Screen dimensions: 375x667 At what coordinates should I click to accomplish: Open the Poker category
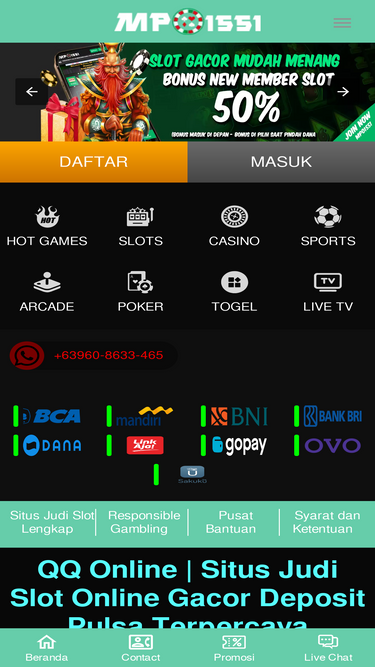141,292
